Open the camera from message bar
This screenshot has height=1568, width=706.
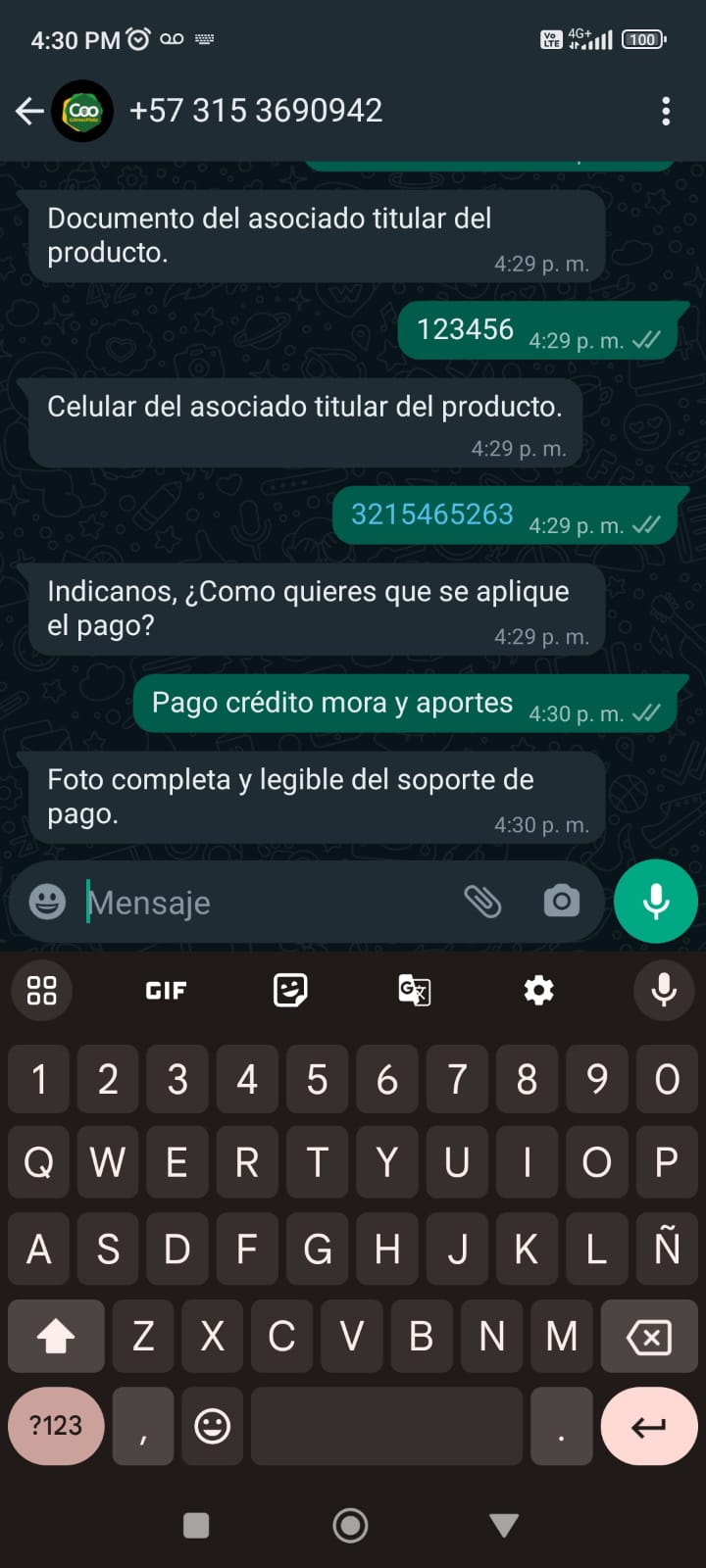point(561,902)
